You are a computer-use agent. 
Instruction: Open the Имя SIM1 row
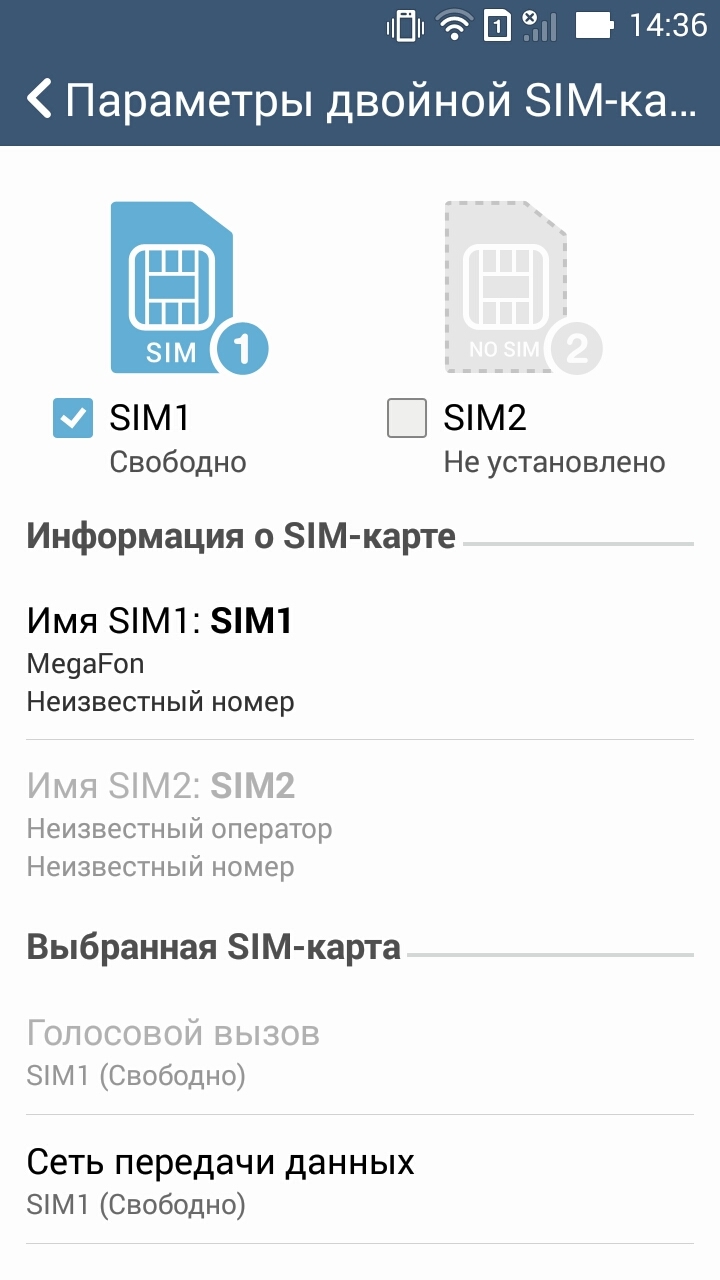click(x=360, y=658)
